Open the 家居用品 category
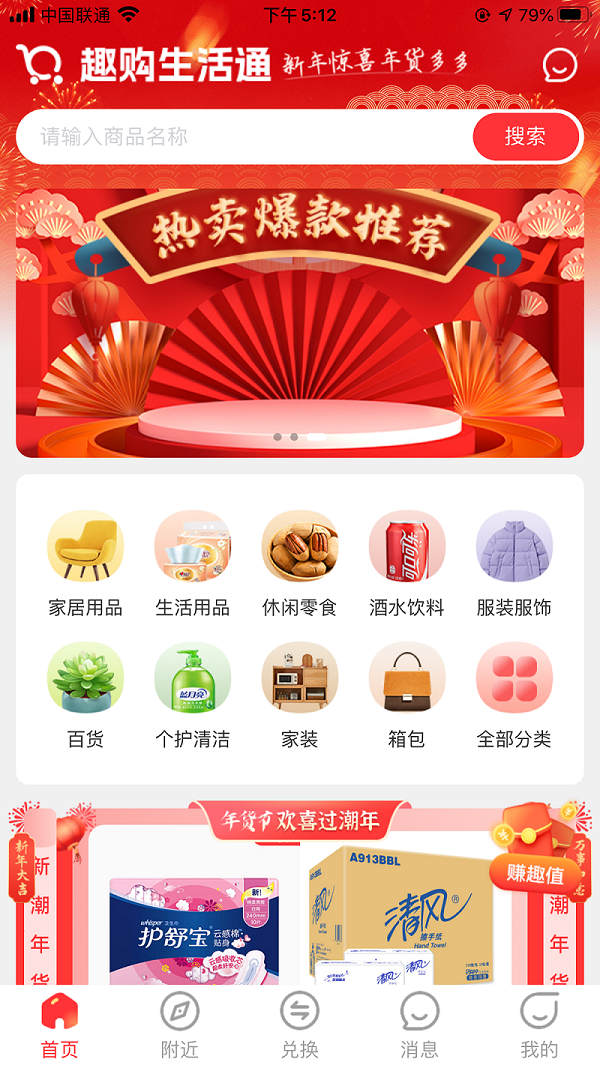Image resolution: width=600 pixels, height=1065 pixels. [85, 563]
